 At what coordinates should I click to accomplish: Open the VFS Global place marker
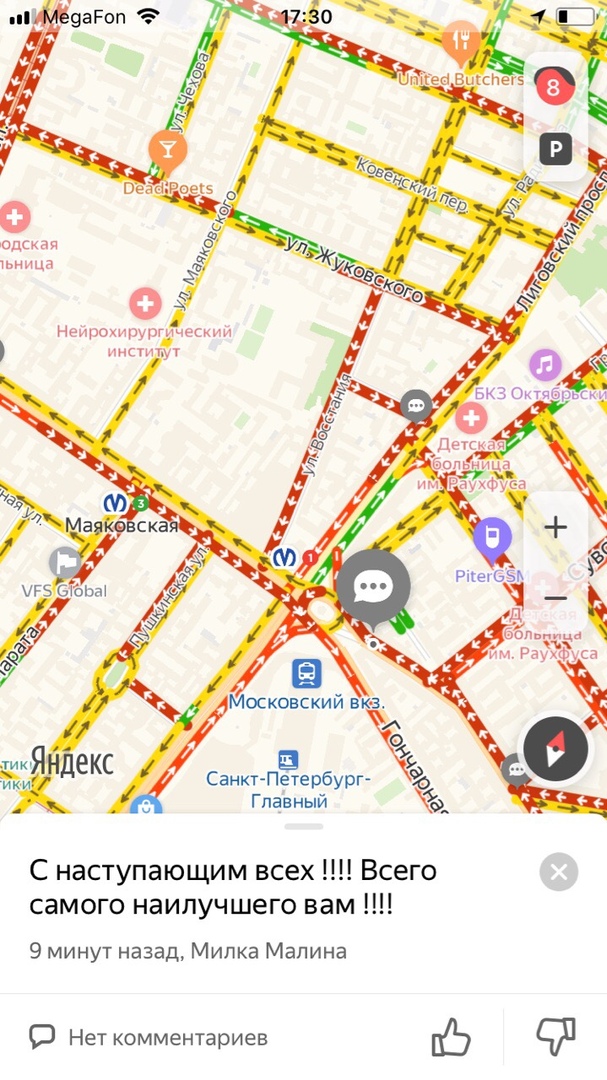coord(65,563)
